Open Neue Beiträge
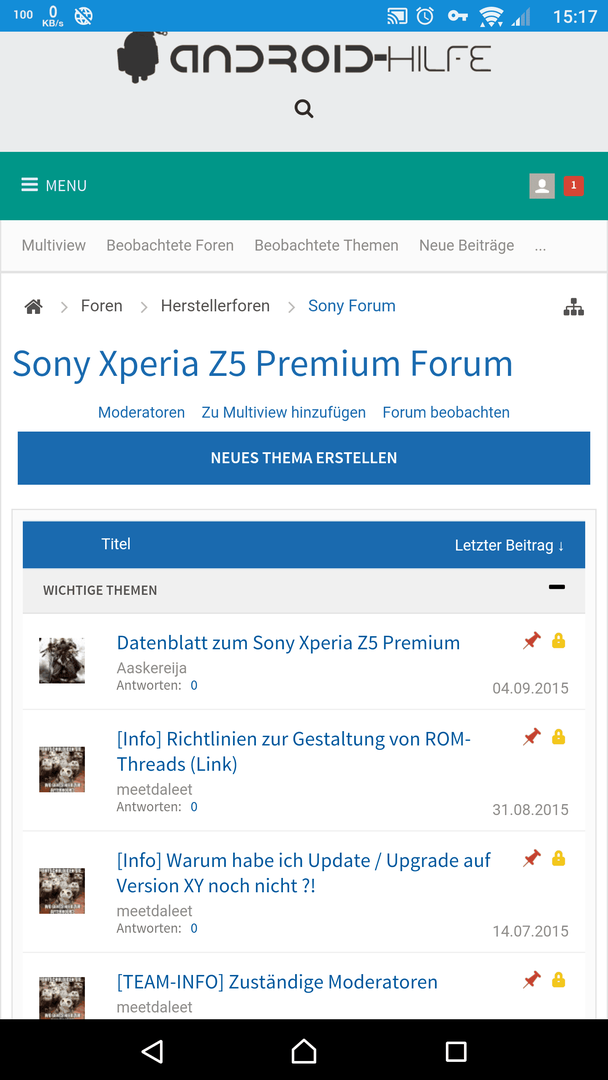Screen dimensions: 608x1080 pos(467,245)
